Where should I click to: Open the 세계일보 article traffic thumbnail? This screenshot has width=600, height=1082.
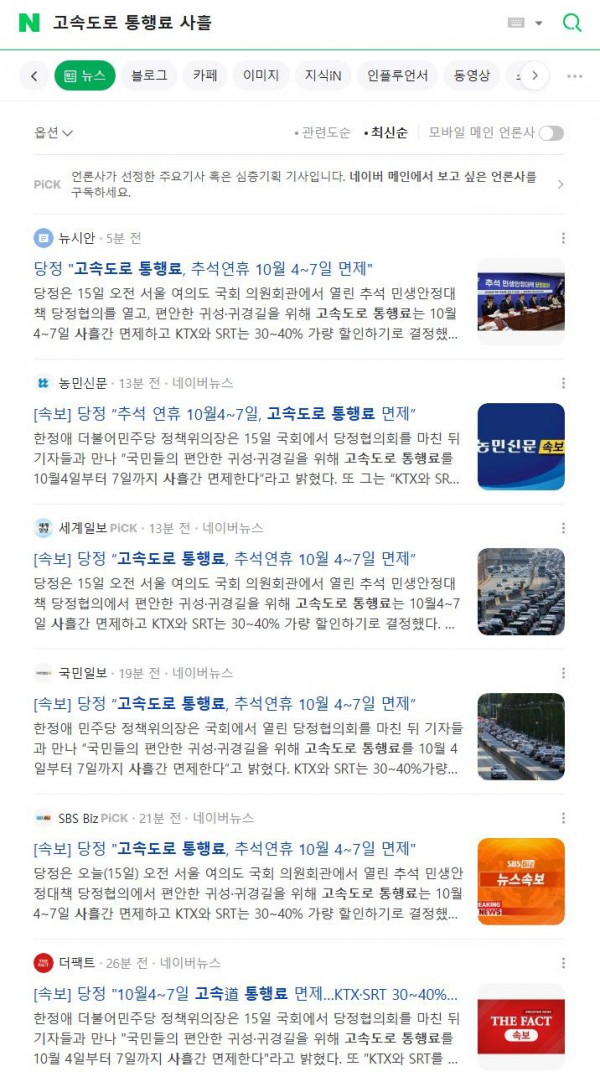coord(520,591)
